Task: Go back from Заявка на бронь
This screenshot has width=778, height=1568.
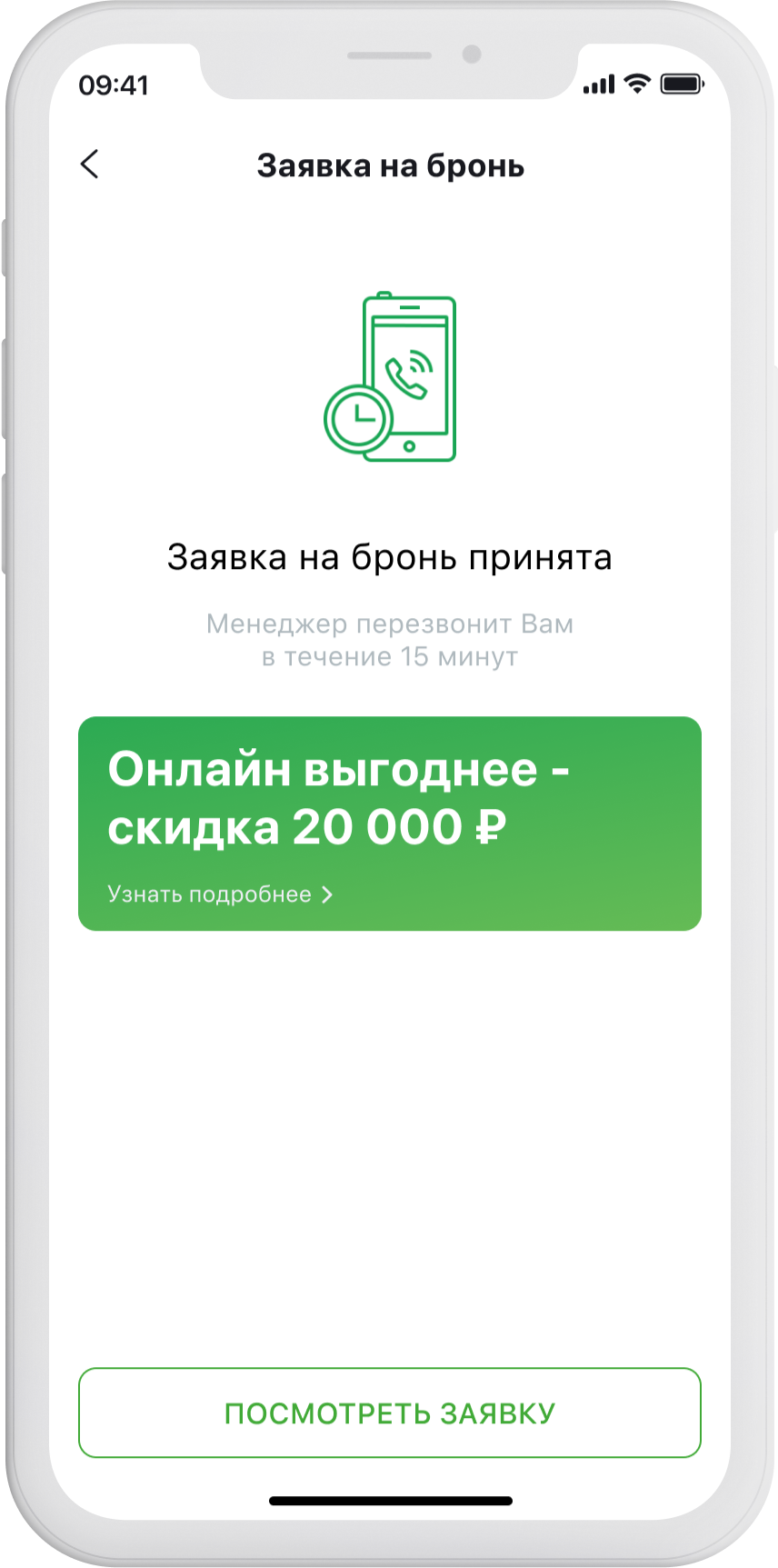Action: pos(89,165)
